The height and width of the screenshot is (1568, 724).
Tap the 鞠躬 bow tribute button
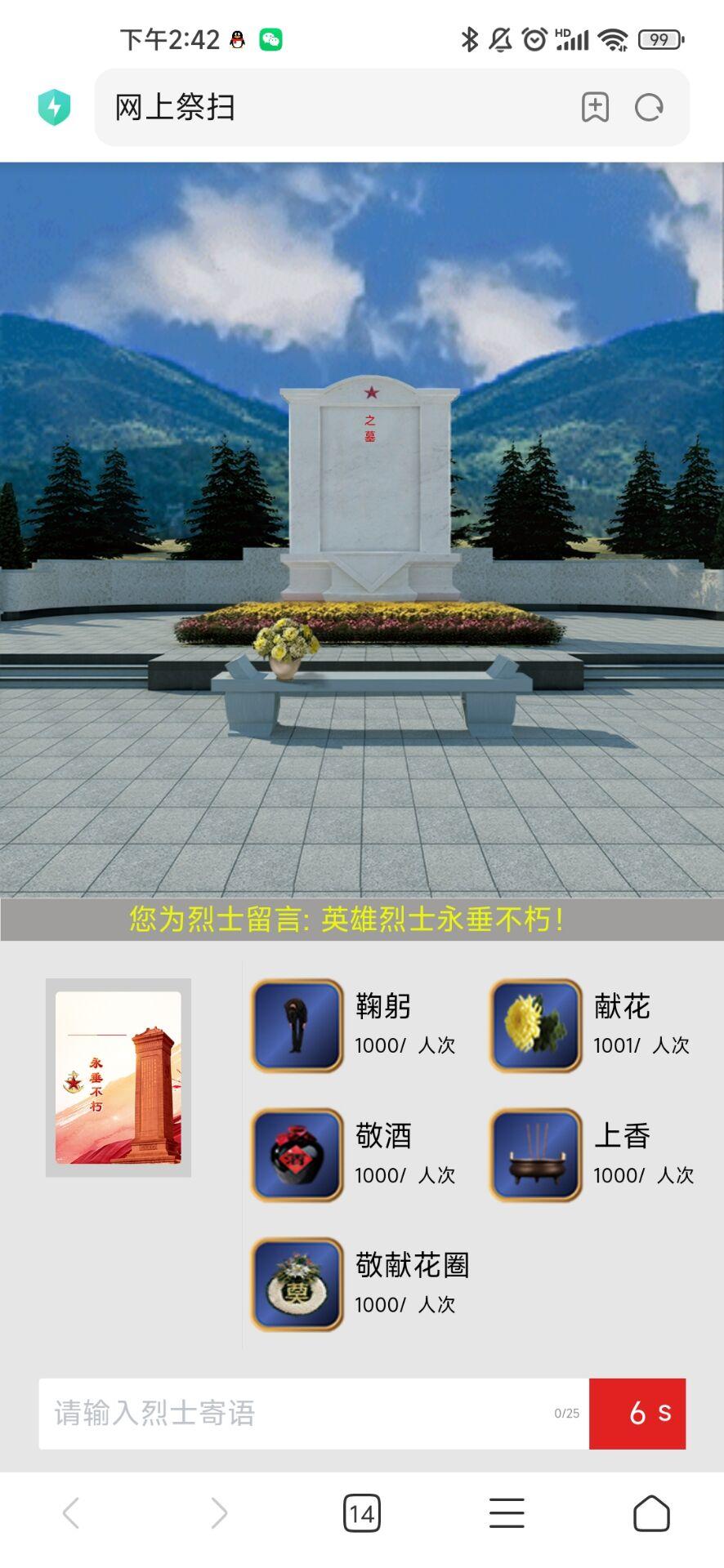[x=297, y=1025]
